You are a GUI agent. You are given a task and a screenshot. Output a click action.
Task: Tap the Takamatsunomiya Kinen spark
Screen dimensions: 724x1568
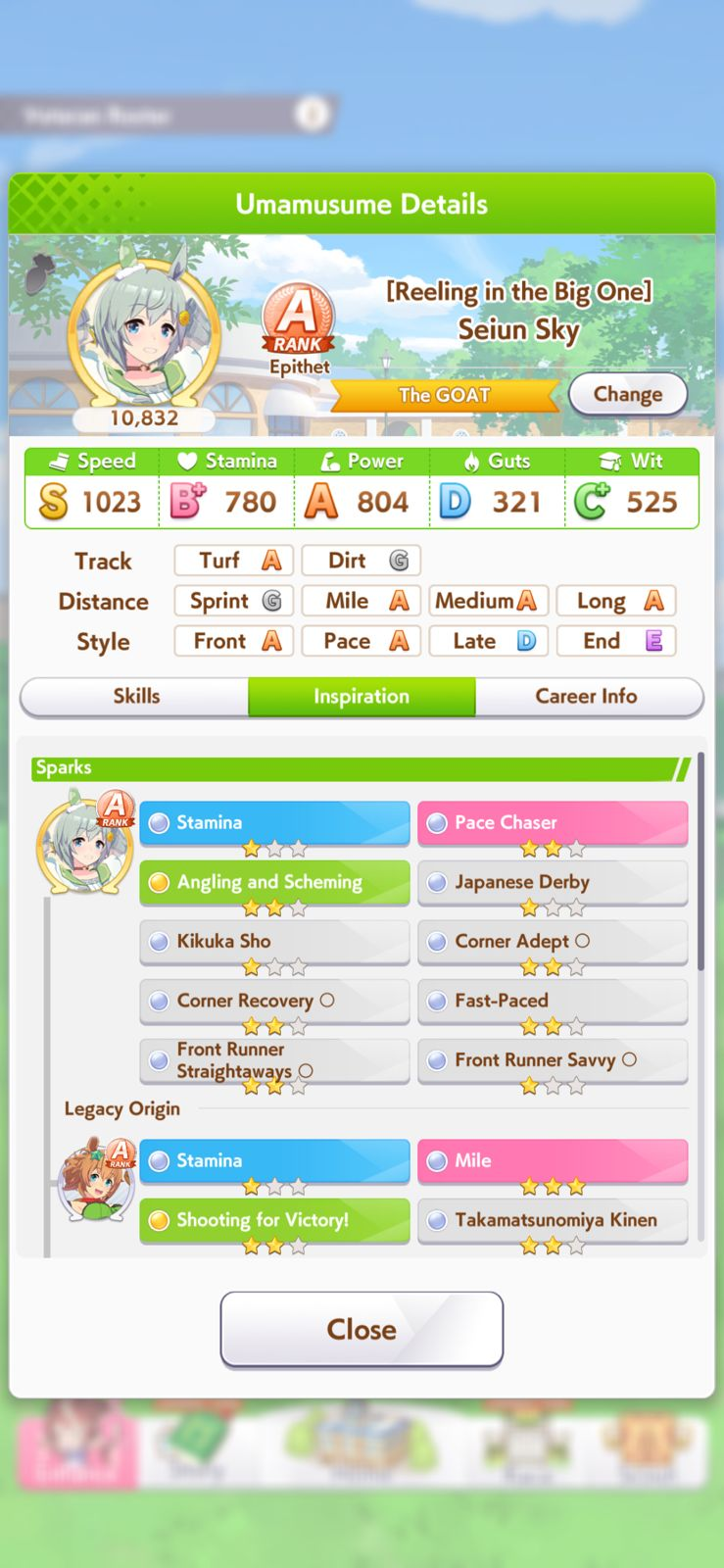553,1220
